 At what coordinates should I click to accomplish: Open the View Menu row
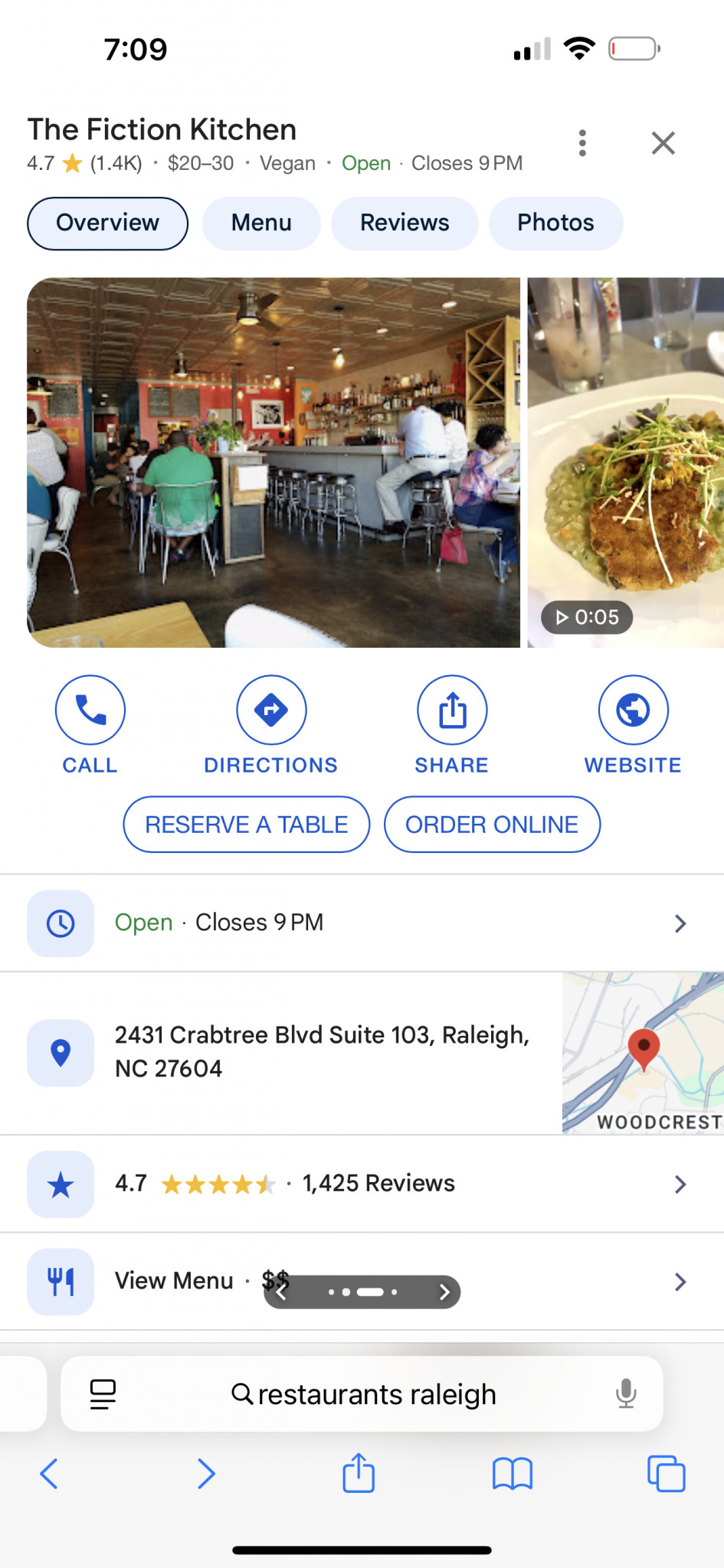coord(175,1280)
